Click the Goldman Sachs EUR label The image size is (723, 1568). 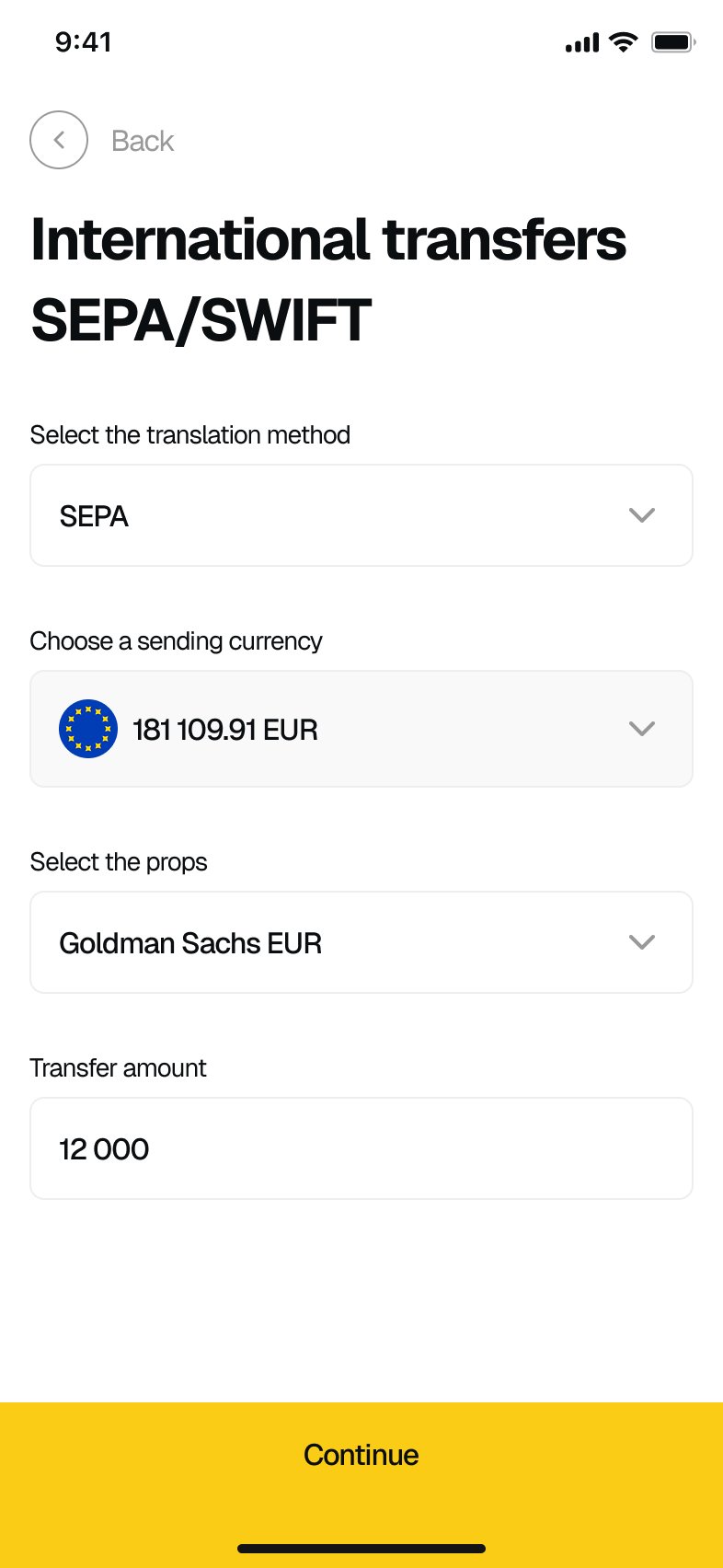(x=189, y=942)
